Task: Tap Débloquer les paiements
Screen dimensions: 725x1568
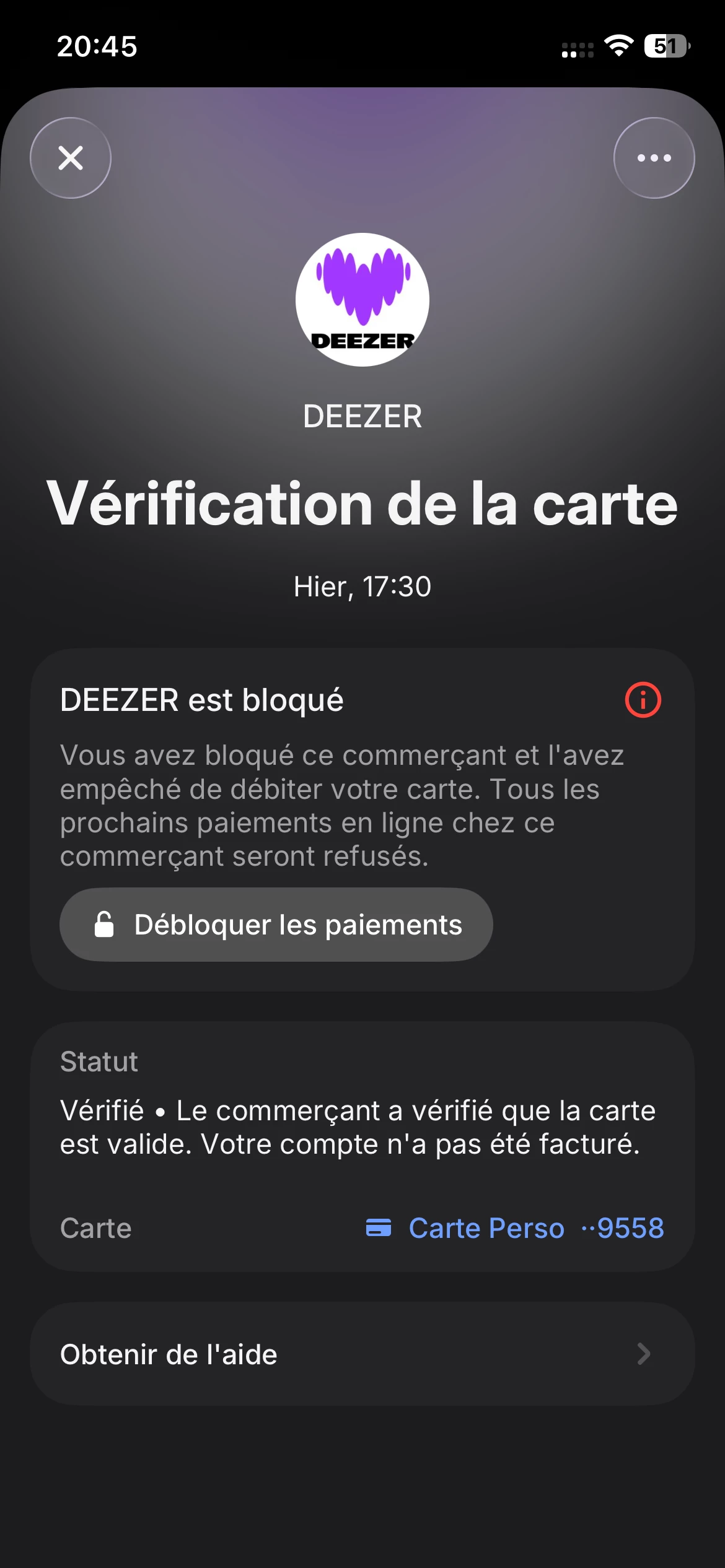Action: coord(276,925)
